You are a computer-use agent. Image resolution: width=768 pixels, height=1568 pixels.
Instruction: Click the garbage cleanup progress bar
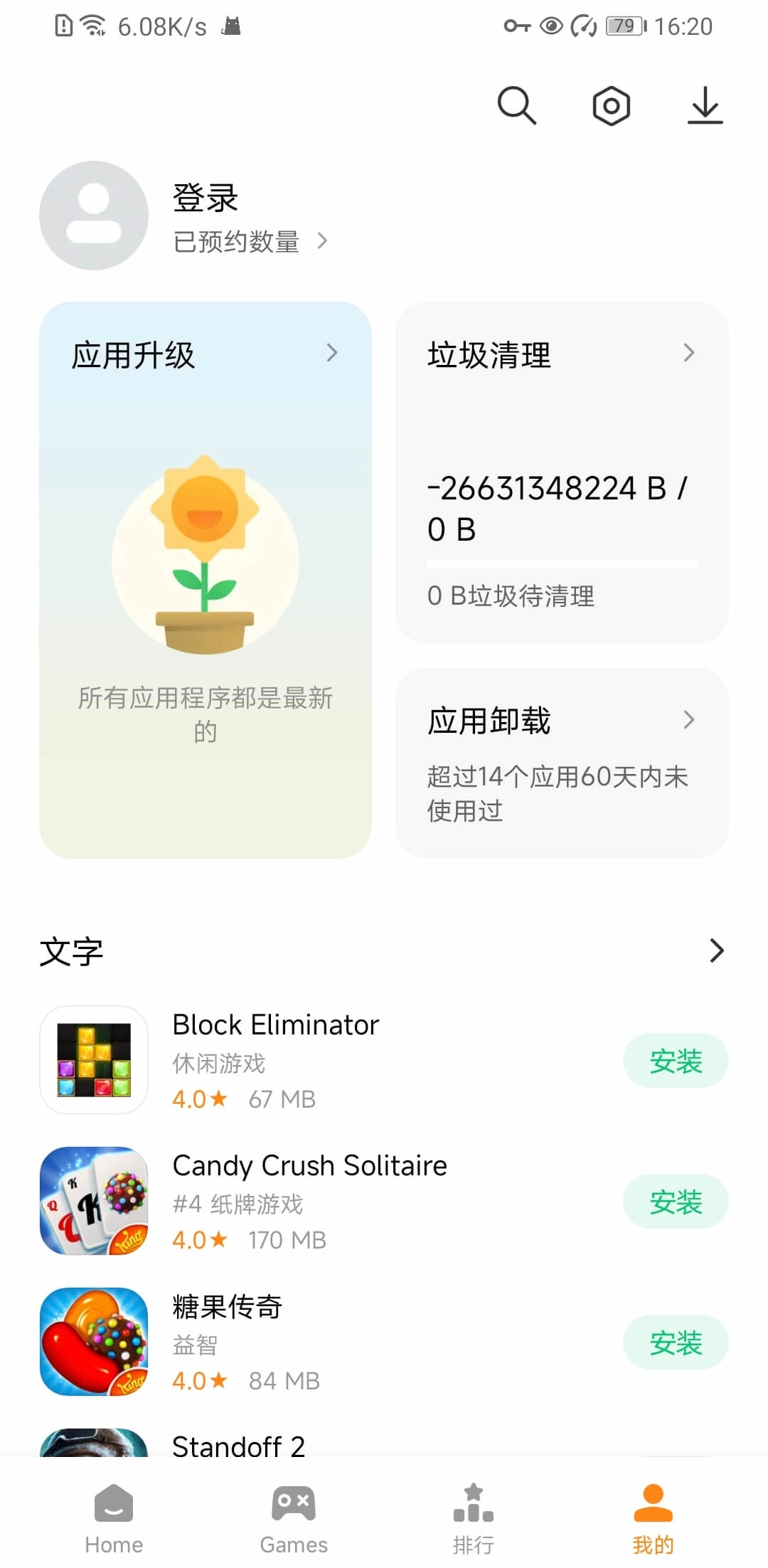[562, 563]
